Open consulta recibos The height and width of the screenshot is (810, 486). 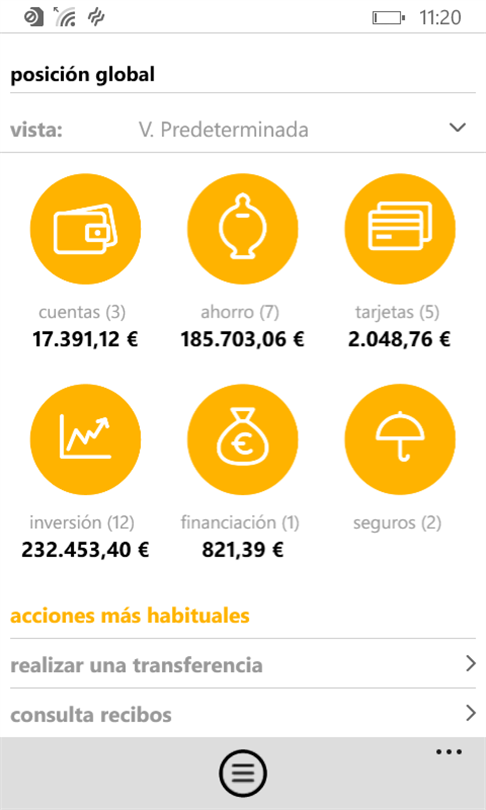pos(243,713)
